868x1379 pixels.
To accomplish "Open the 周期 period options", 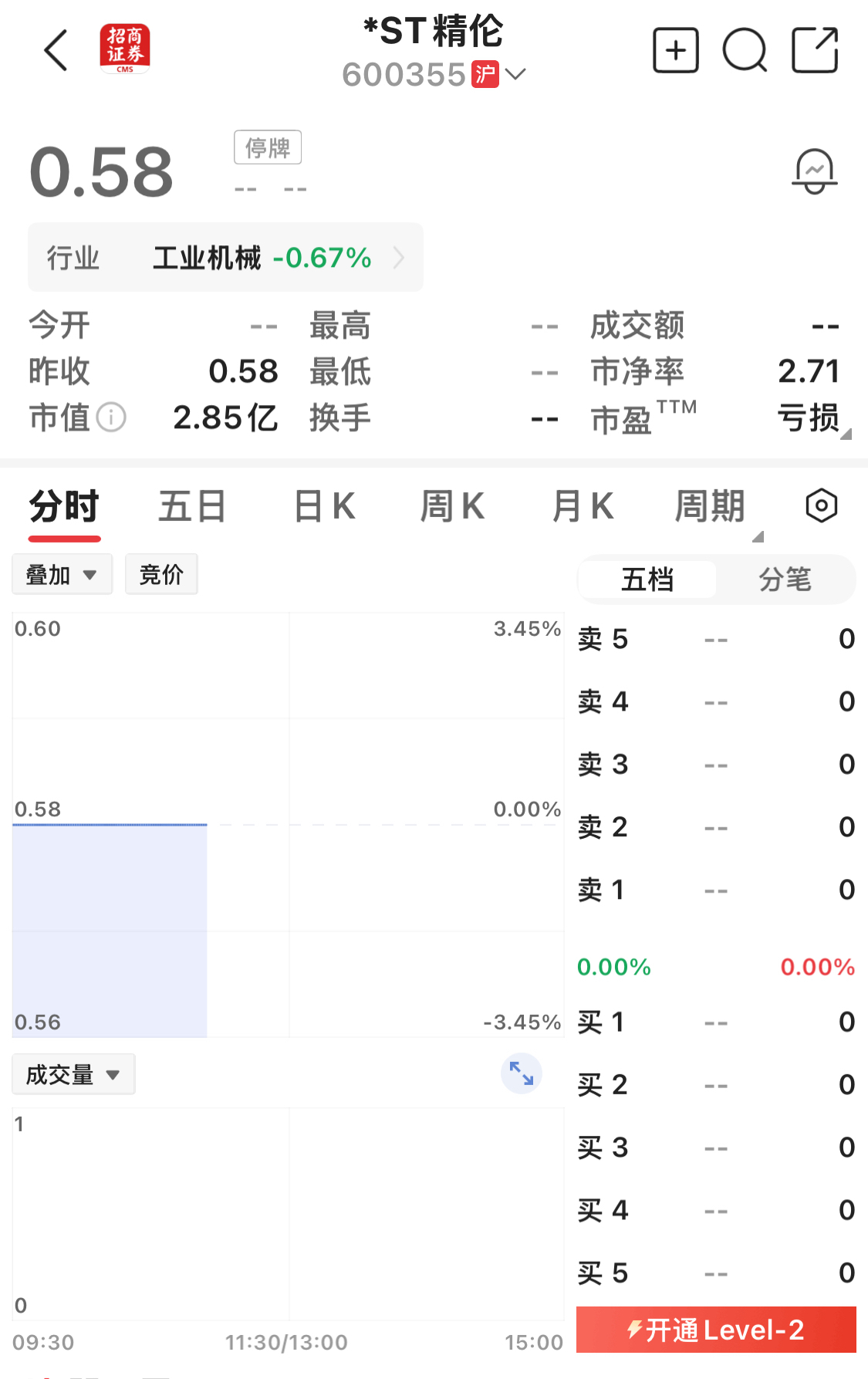I will (711, 507).
